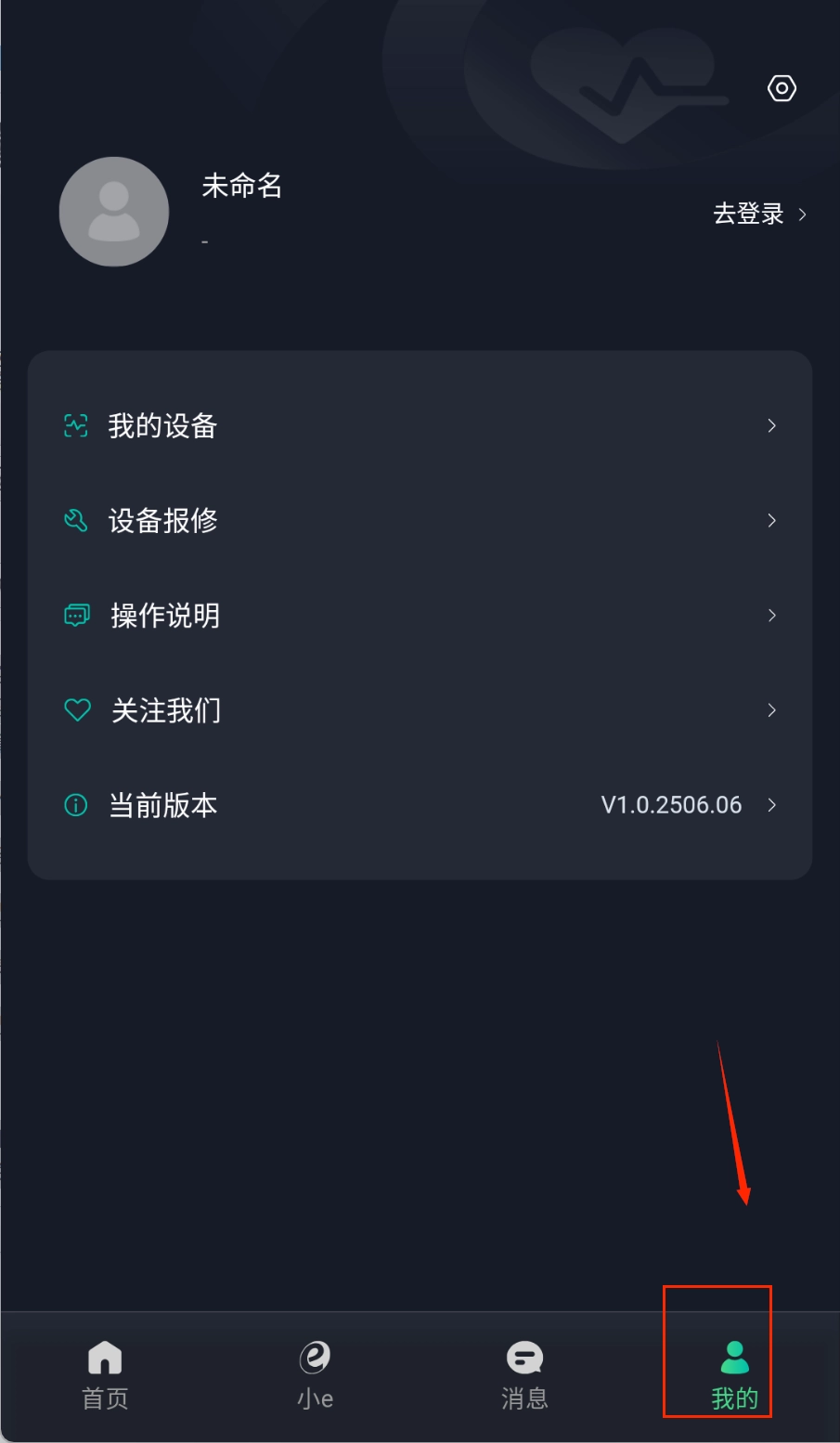Open 我的设备 row
840x1443 pixels.
[420, 426]
